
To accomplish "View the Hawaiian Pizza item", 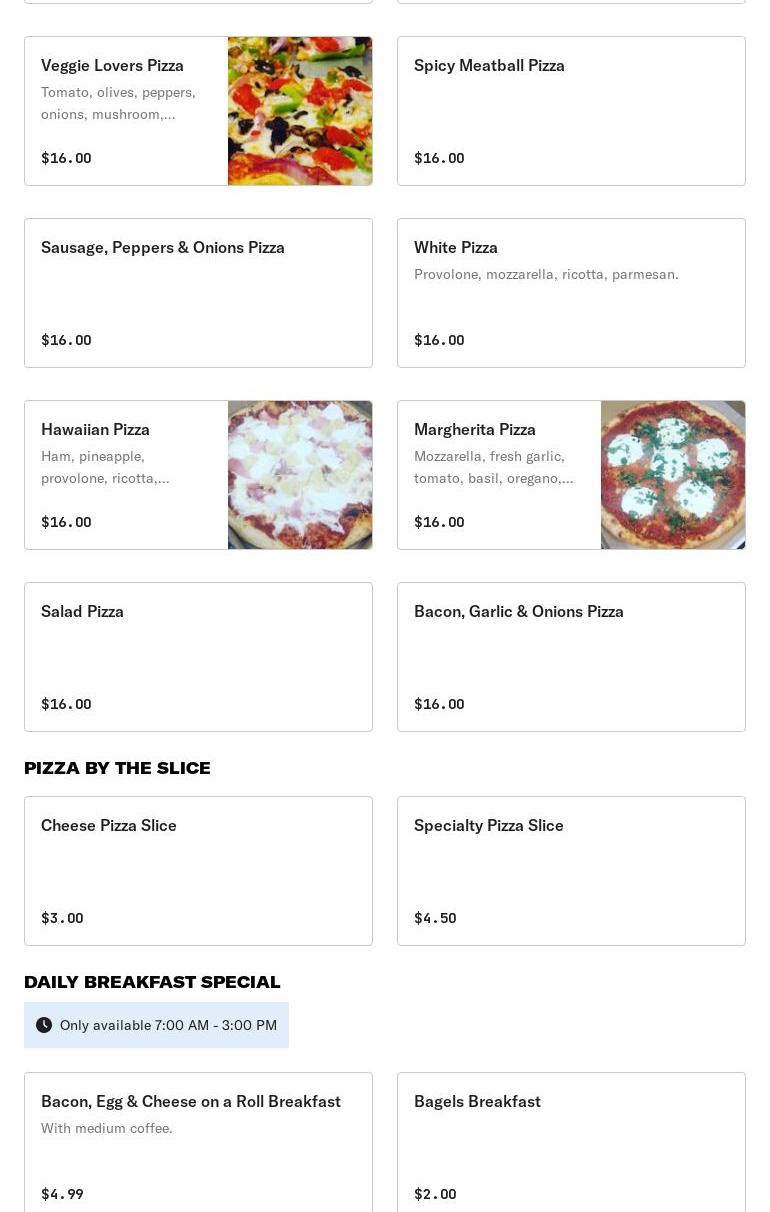I will click(198, 475).
